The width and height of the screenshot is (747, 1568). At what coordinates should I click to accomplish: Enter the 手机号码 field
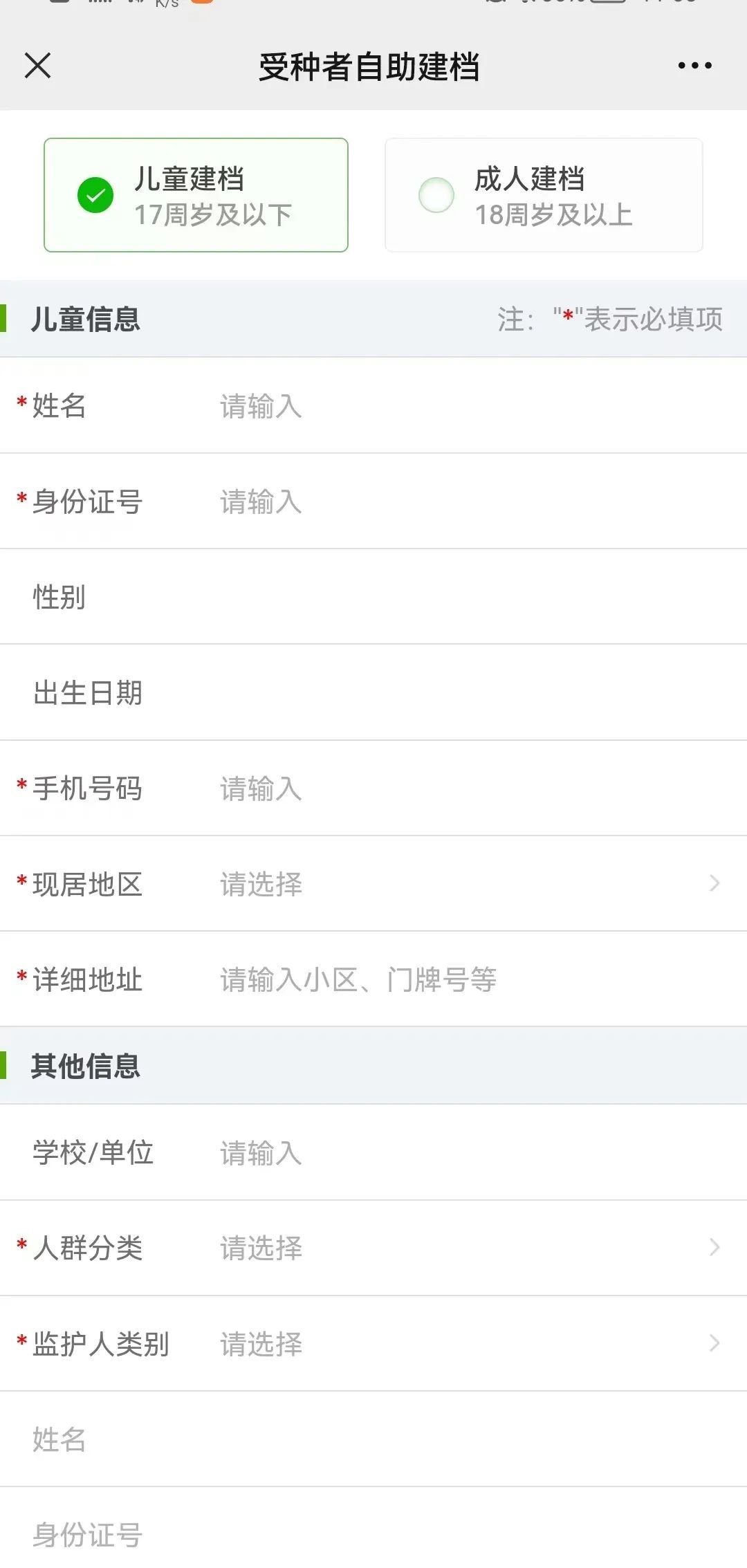(456, 788)
